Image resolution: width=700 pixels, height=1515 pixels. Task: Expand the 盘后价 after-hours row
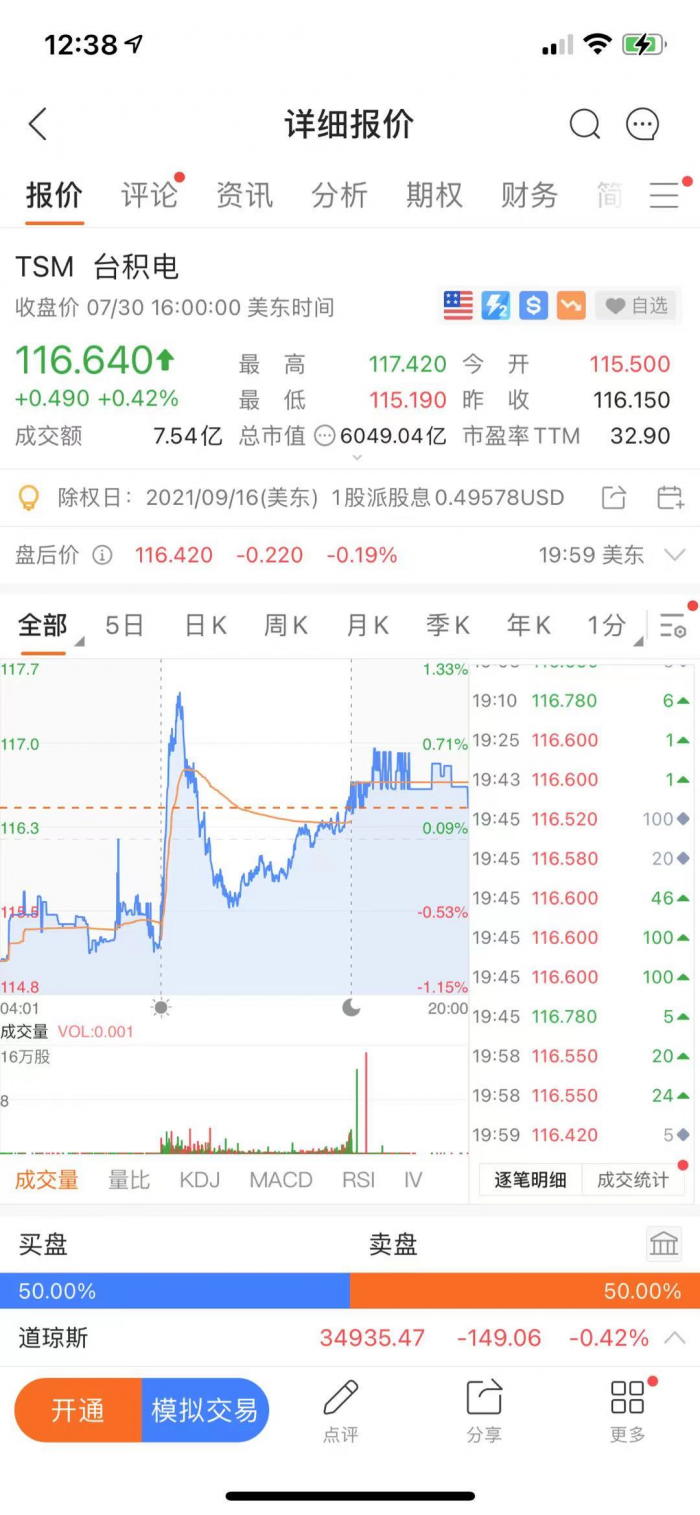tap(674, 555)
